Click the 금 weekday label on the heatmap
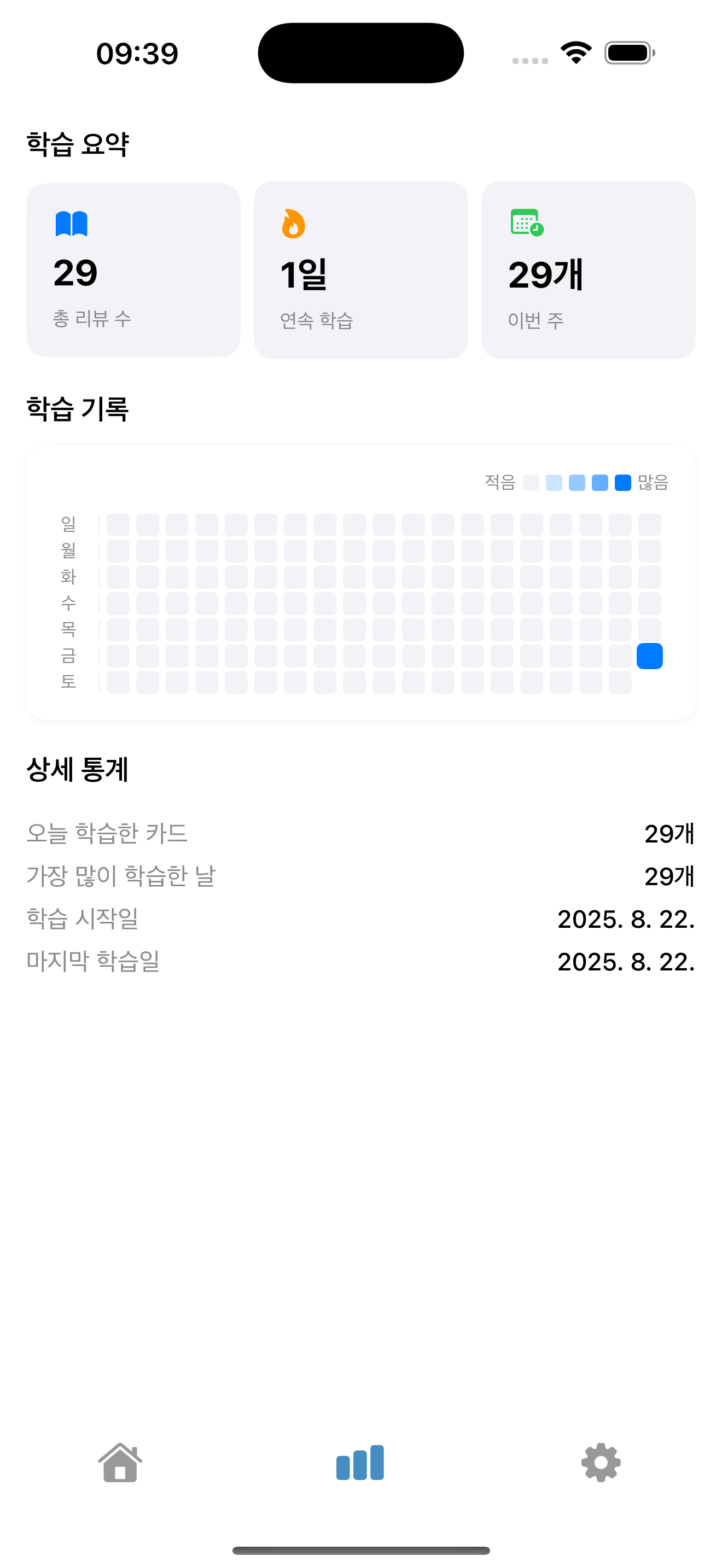Screen dimensions: 722x1568 tap(69, 656)
